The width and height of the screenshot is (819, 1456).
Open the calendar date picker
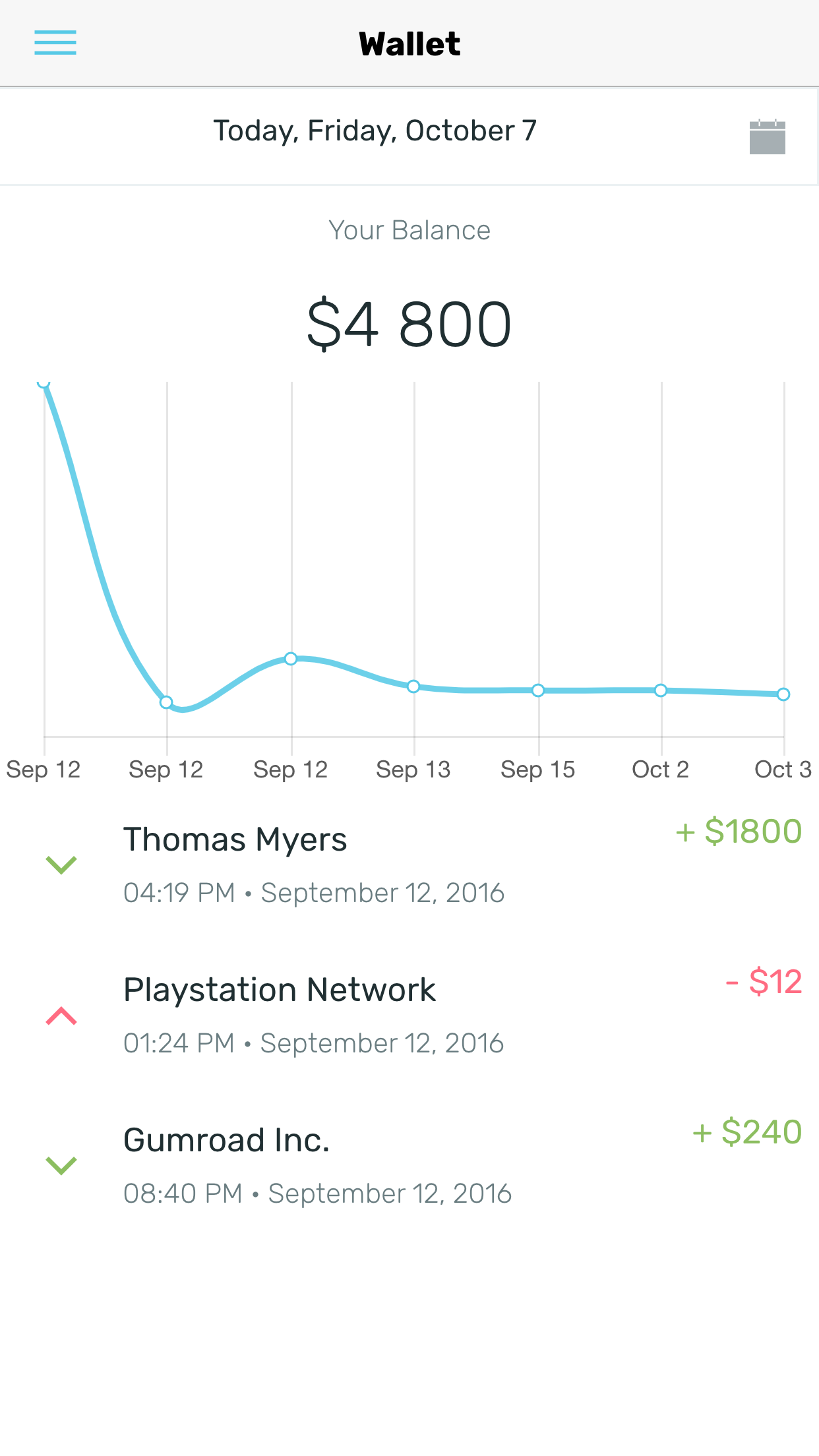point(767,137)
